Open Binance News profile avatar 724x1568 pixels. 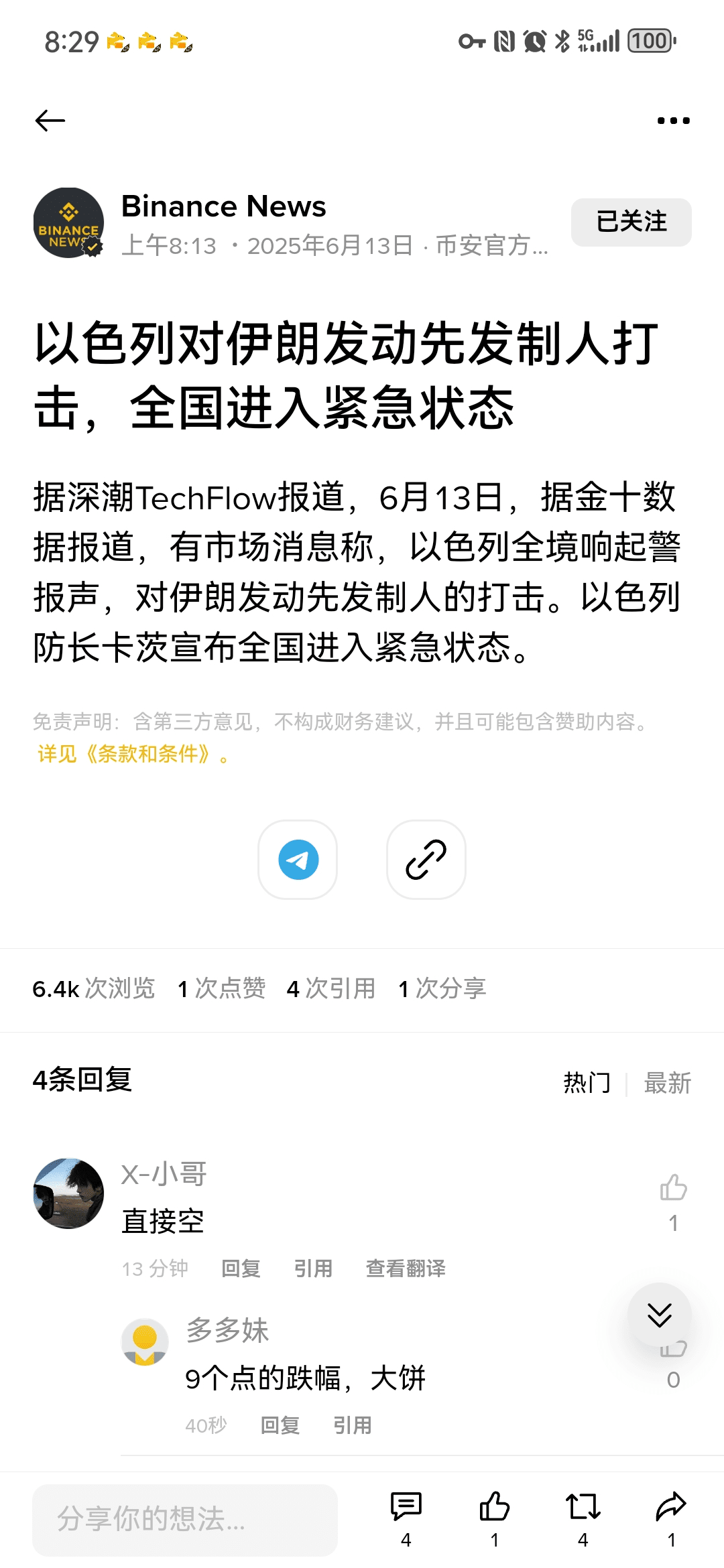(x=68, y=222)
